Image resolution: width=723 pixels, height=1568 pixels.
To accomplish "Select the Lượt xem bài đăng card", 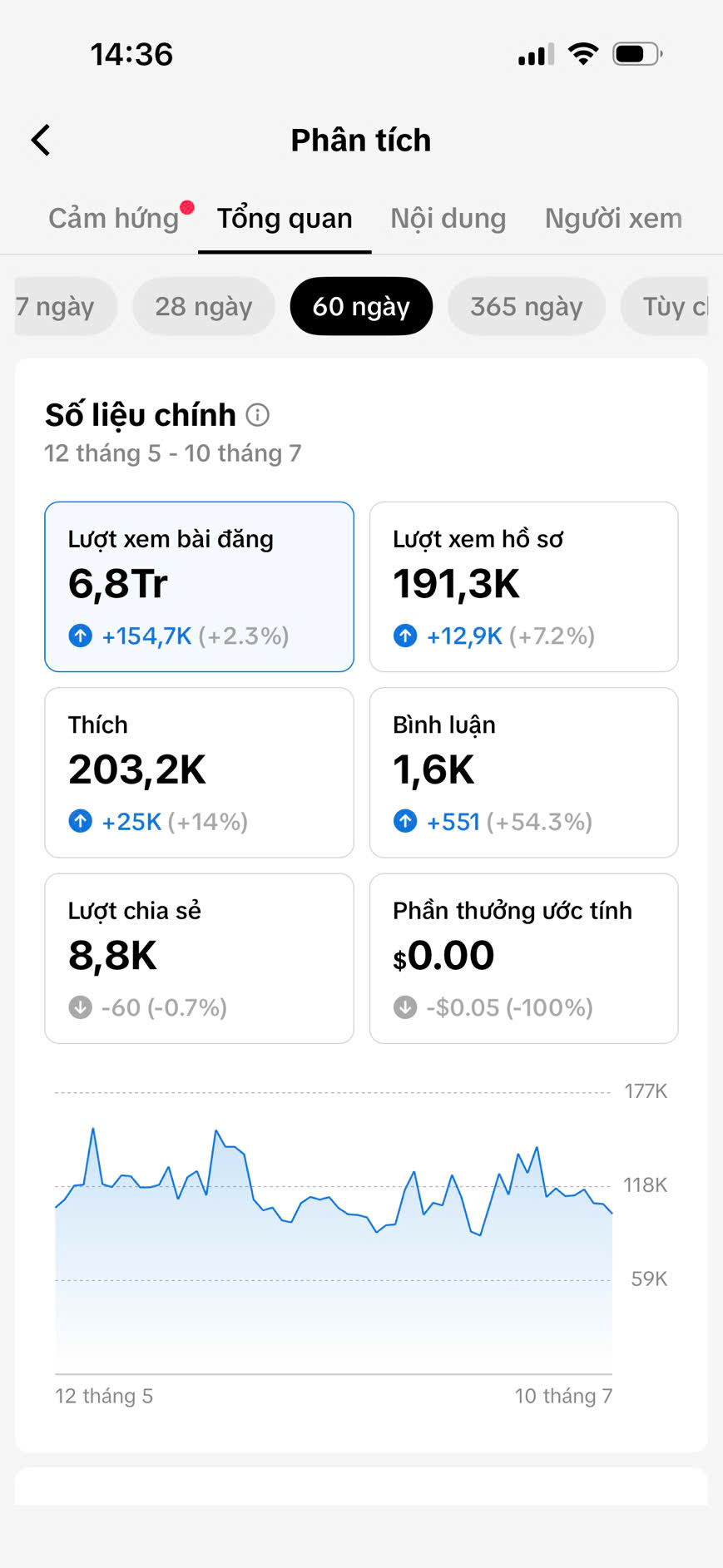I will coord(199,586).
